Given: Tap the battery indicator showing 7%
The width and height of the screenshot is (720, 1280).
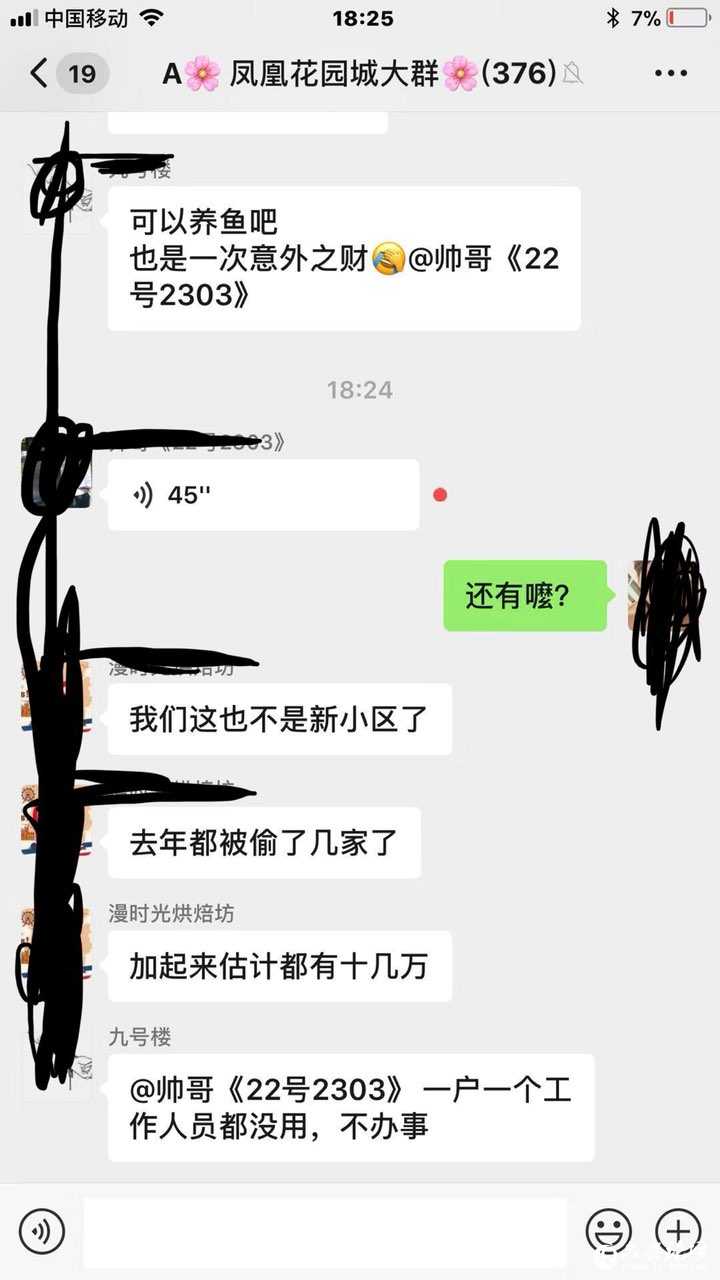Looking at the screenshot, I should pyautogui.click(x=687, y=17).
